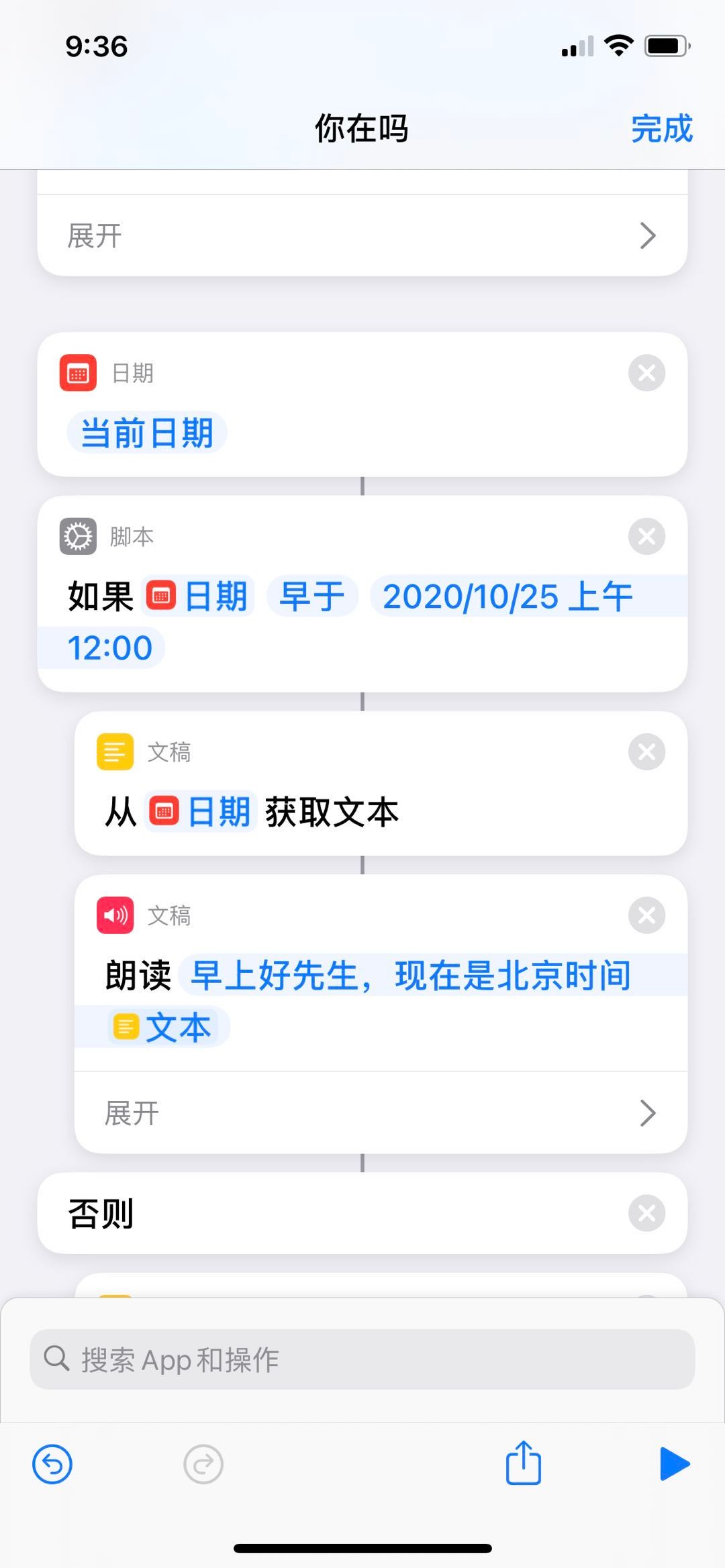Select the 日期 variable in the if condition
725x1568 pixels.
pyautogui.click(x=200, y=596)
